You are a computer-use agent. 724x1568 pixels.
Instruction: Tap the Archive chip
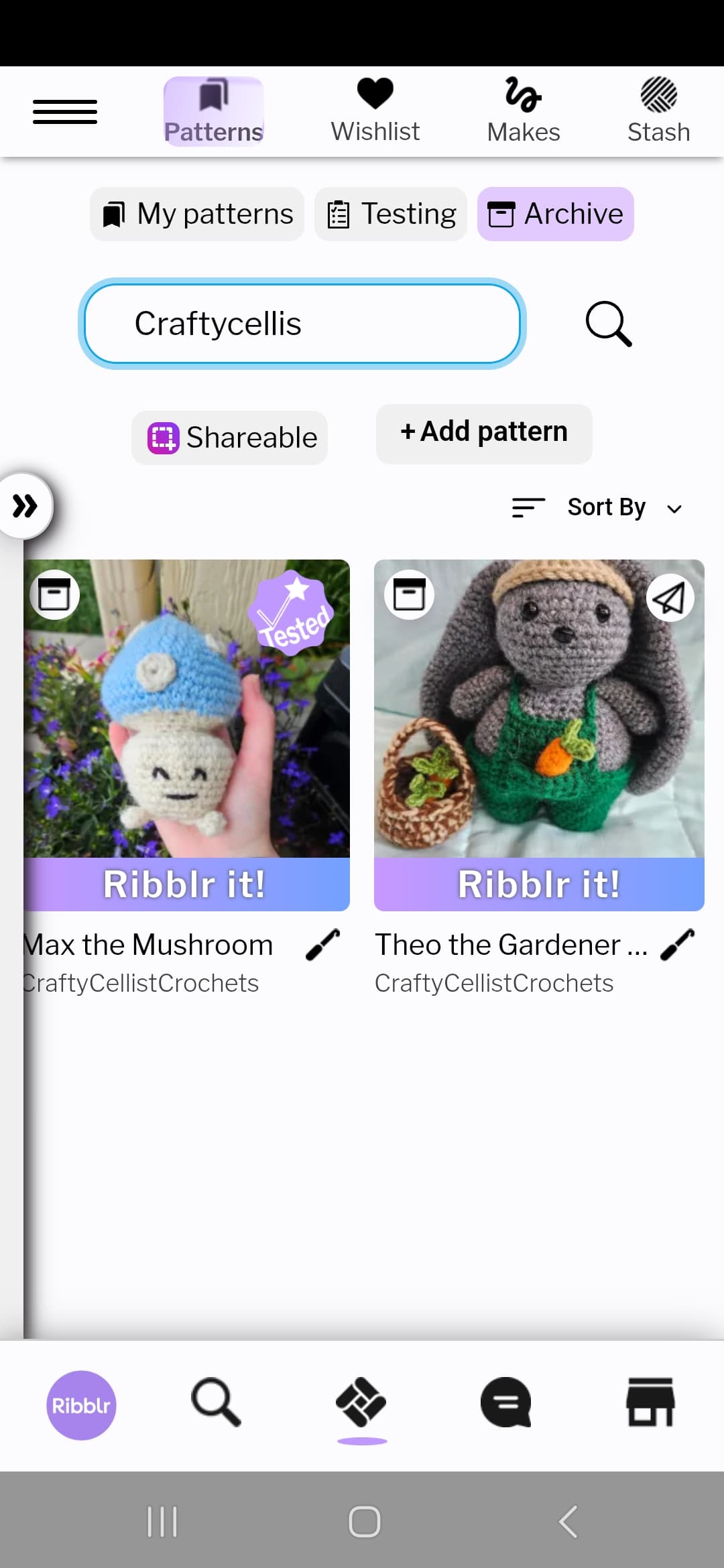555,214
